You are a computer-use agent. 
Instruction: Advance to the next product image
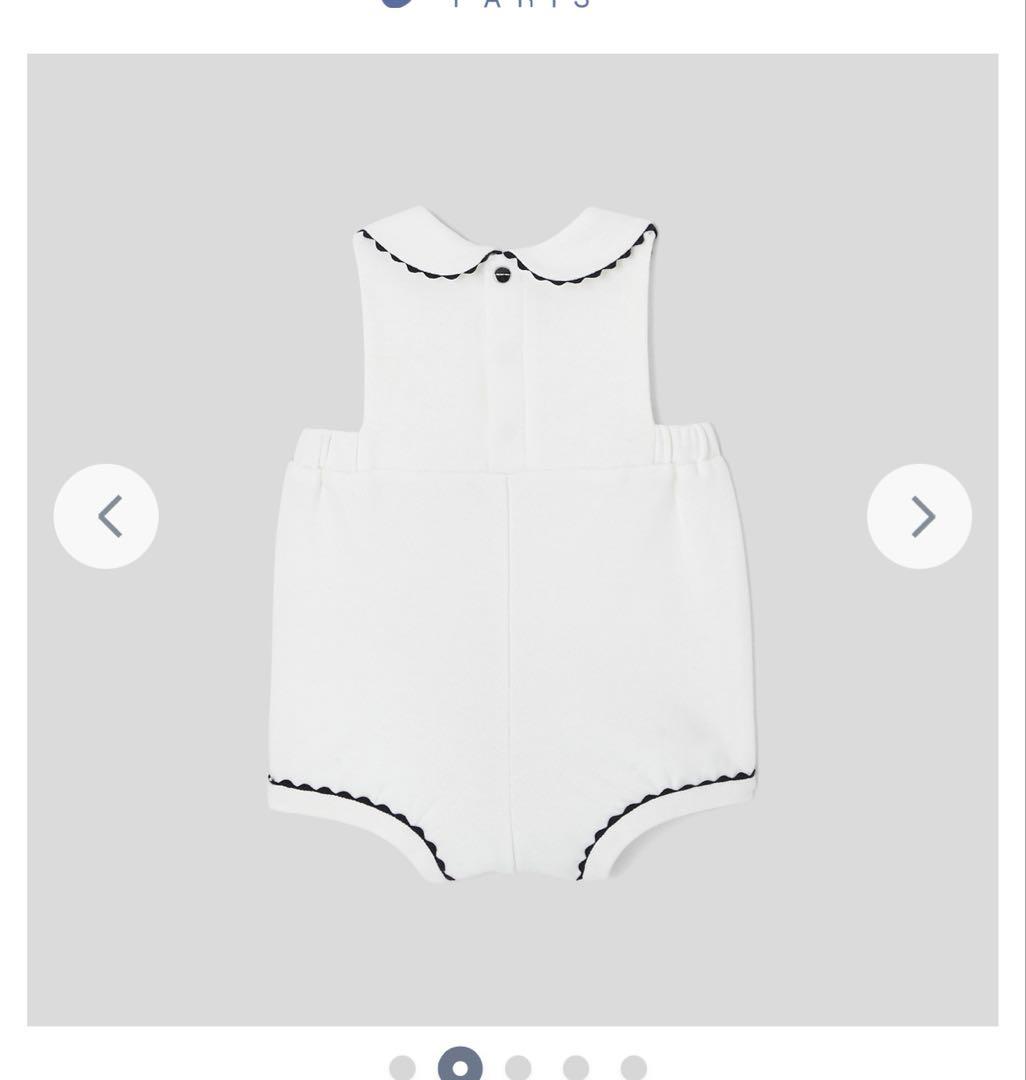coord(919,516)
